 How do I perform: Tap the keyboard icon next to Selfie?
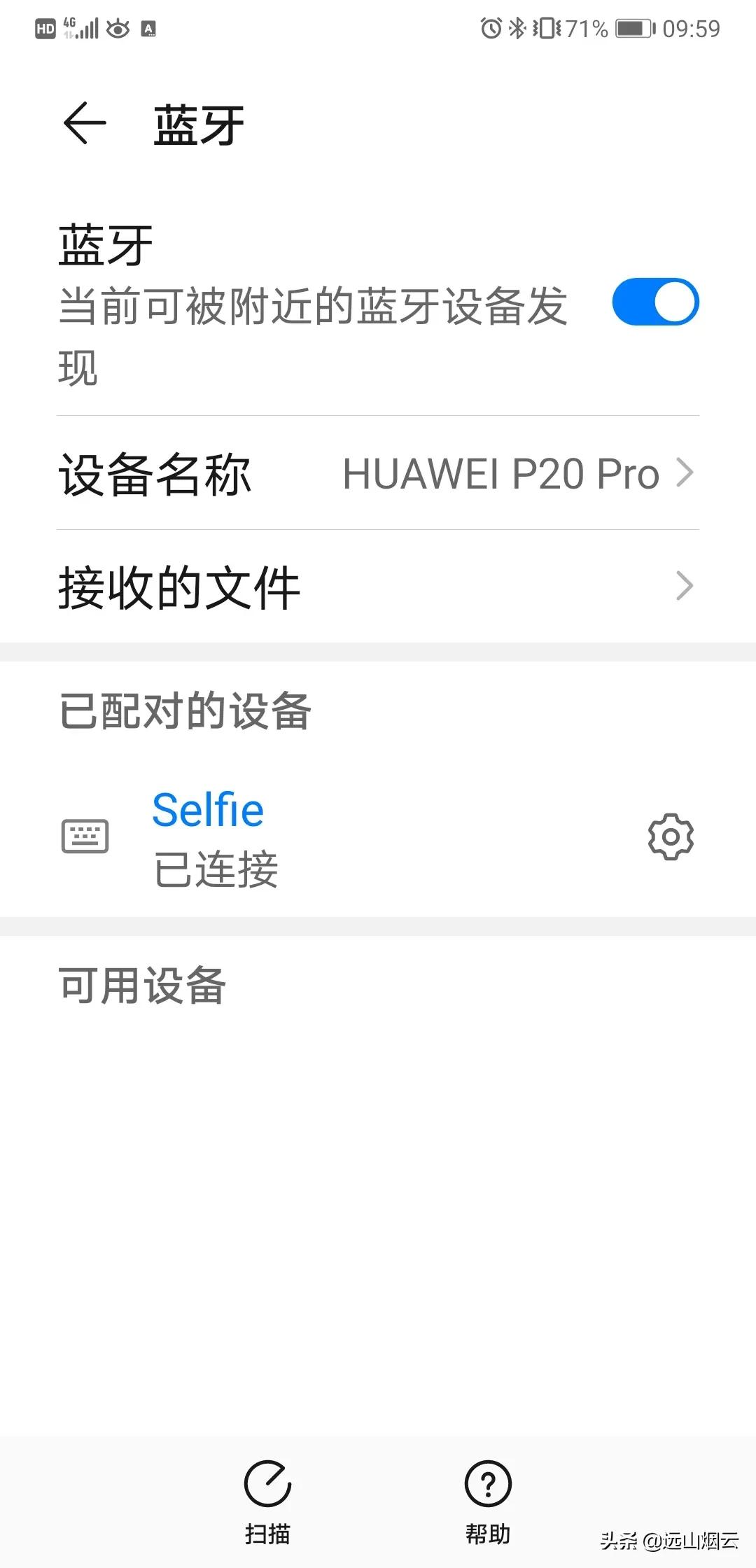(86, 834)
